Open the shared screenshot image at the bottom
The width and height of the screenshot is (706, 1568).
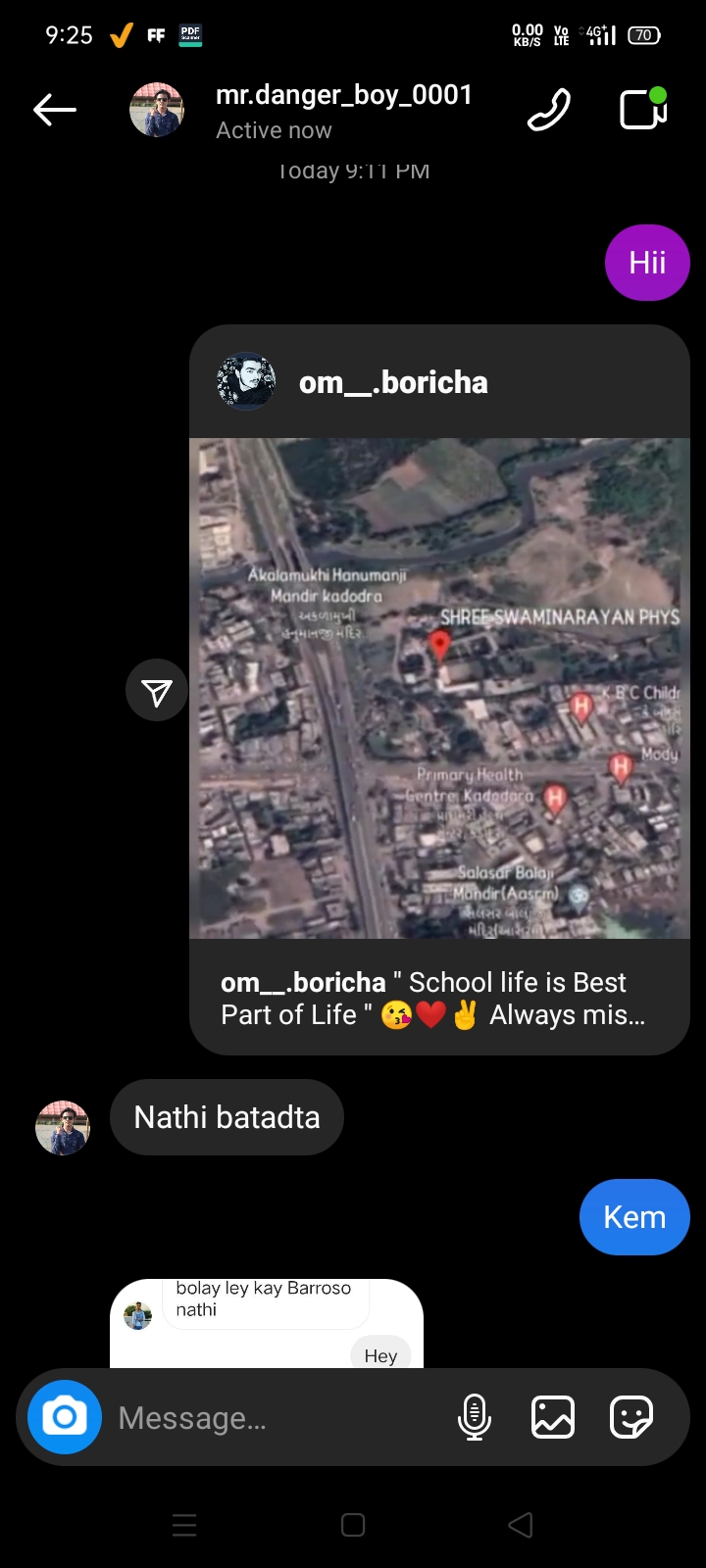[267, 1323]
